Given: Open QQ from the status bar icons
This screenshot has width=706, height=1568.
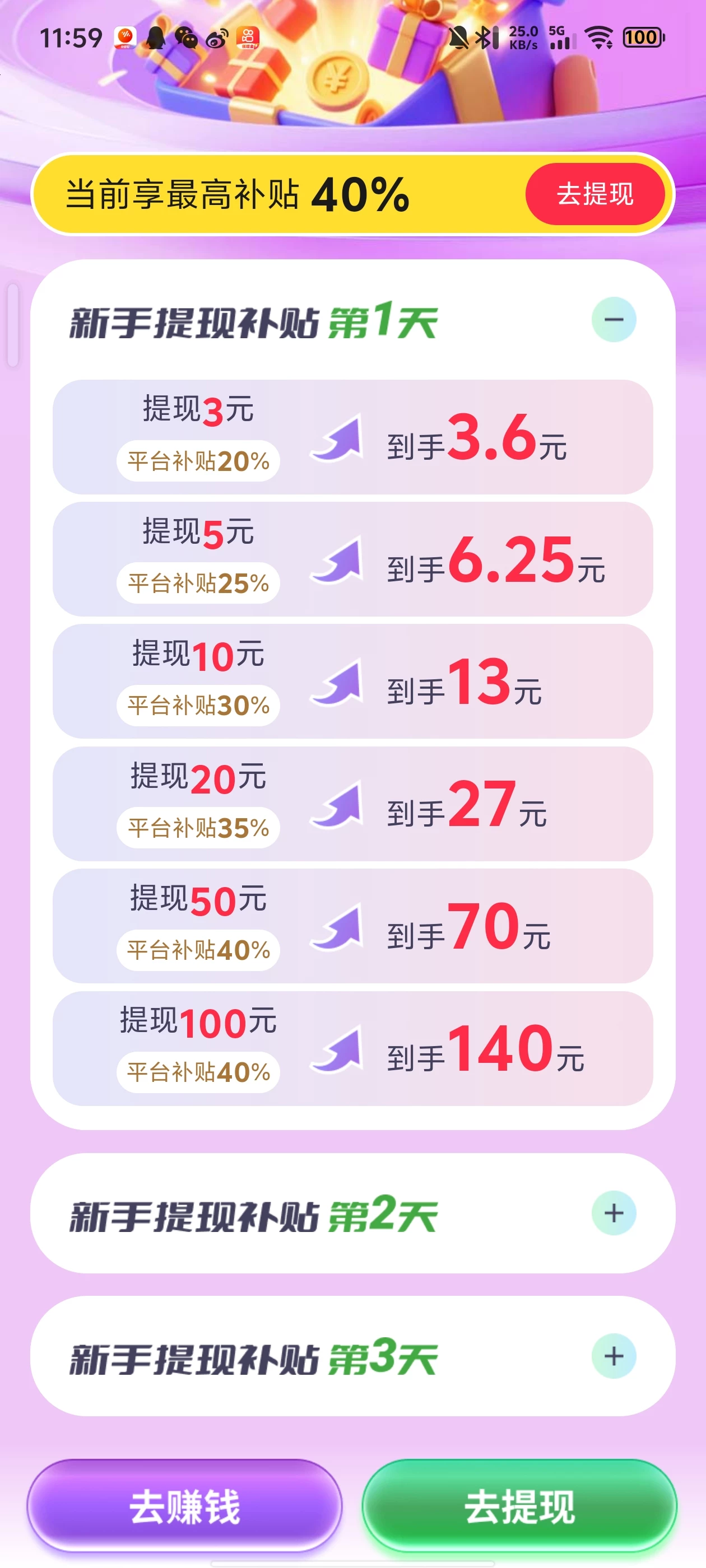Looking at the screenshot, I should [x=156, y=36].
